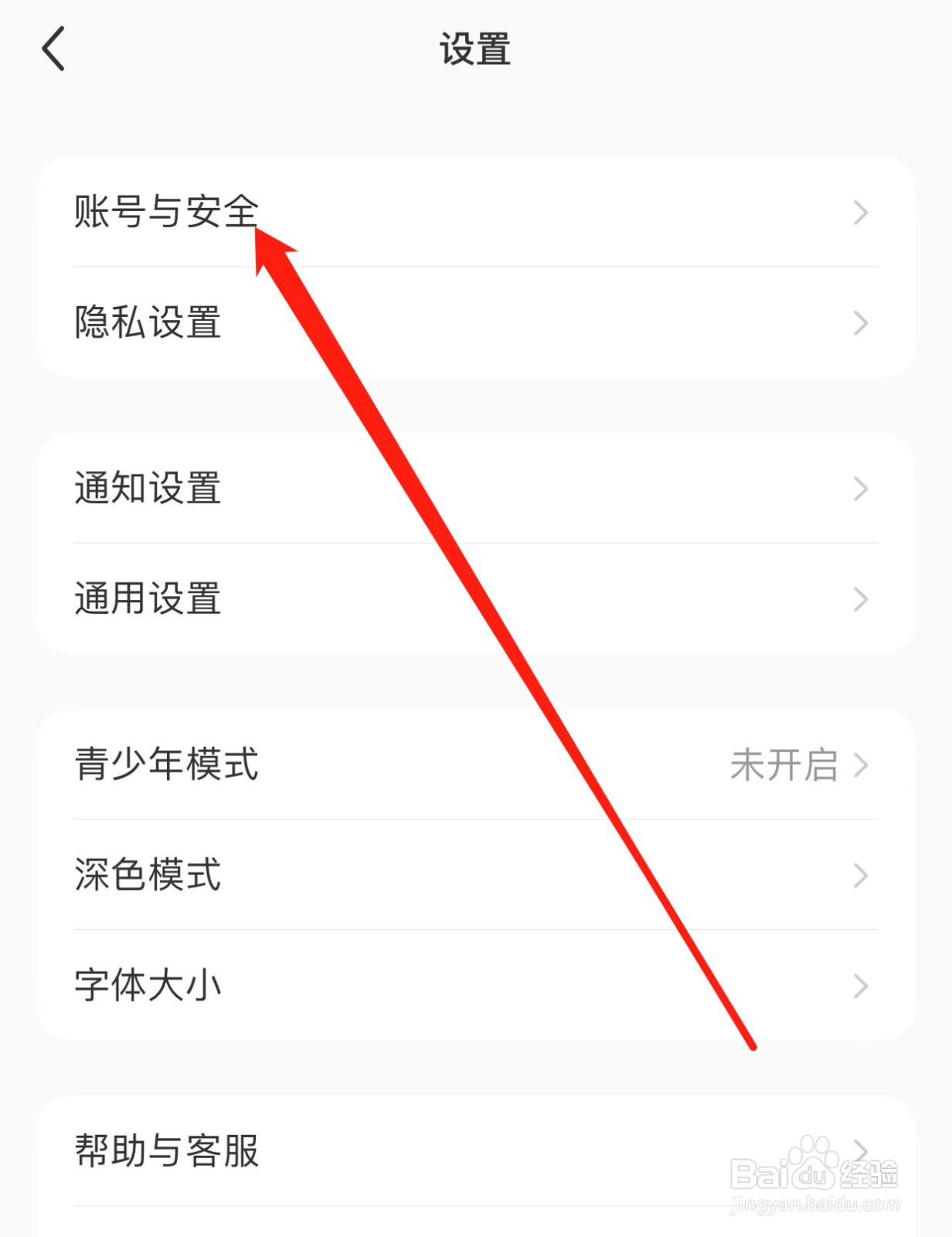
Task: Tap the chevron next to 账号与安全
Action: (861, 213)
